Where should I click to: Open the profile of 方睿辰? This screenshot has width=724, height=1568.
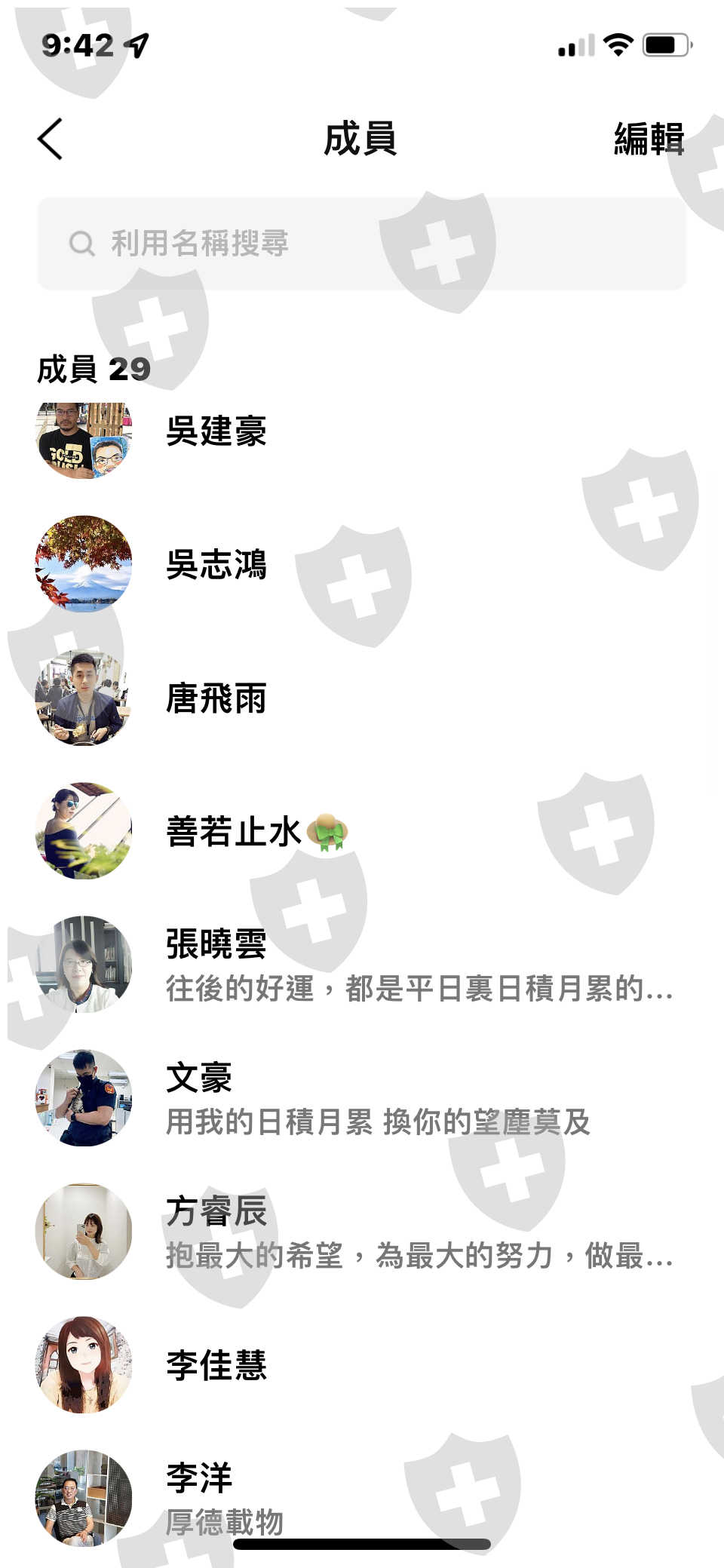362,1232
